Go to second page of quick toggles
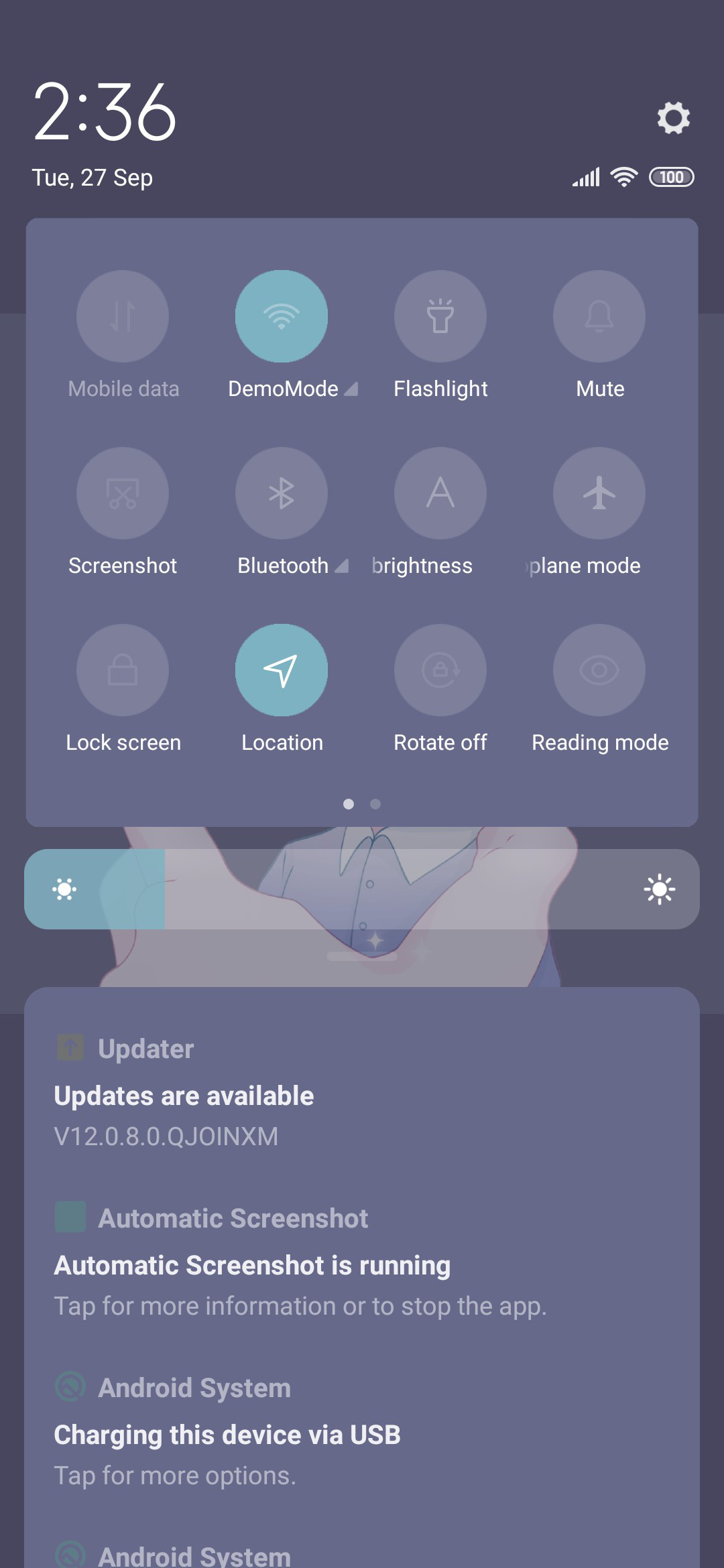The height and width of the screenshot is (1568, 724). point(375,804)
